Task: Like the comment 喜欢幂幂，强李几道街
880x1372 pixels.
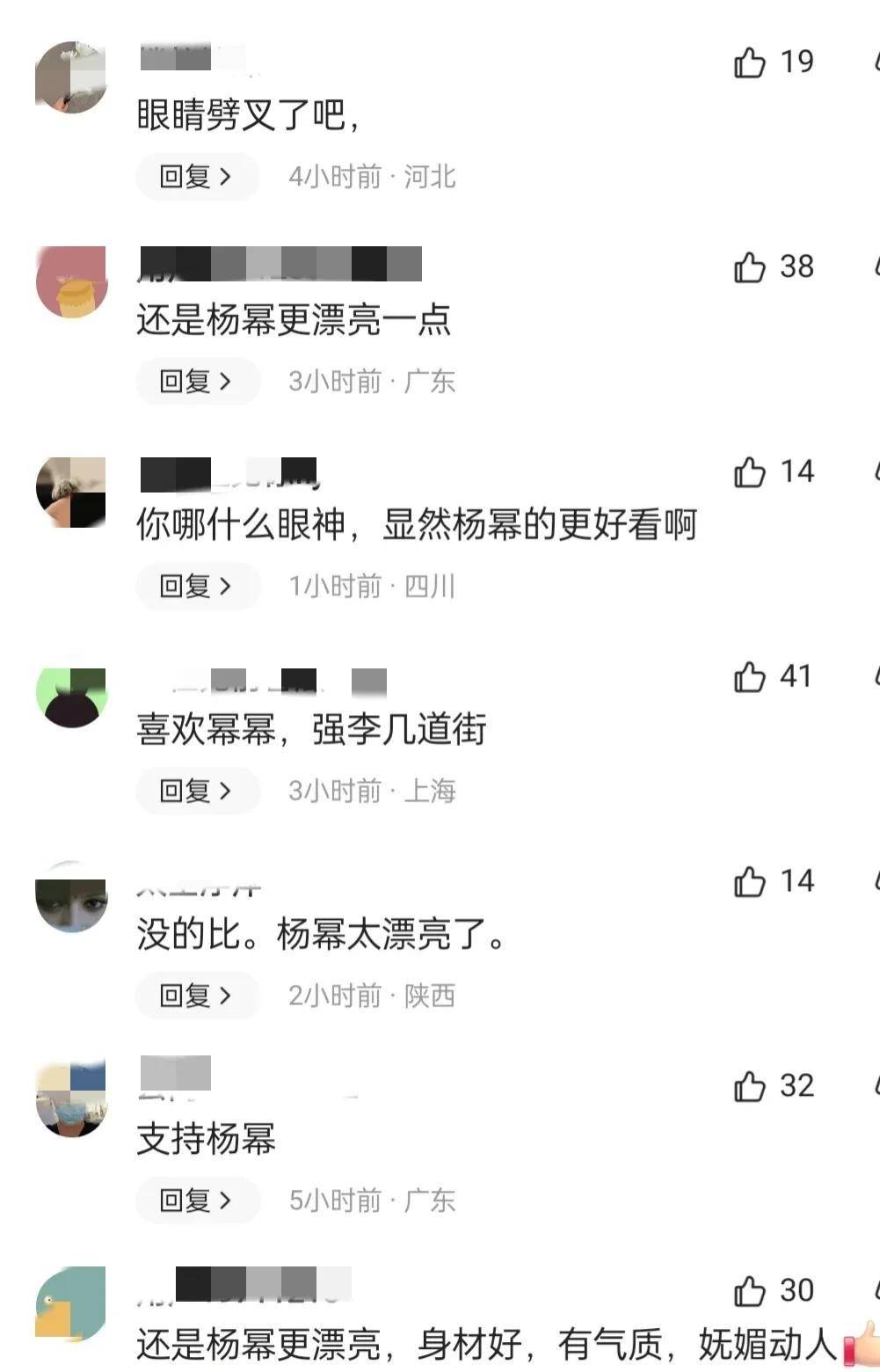Action: tap(750, 677)
